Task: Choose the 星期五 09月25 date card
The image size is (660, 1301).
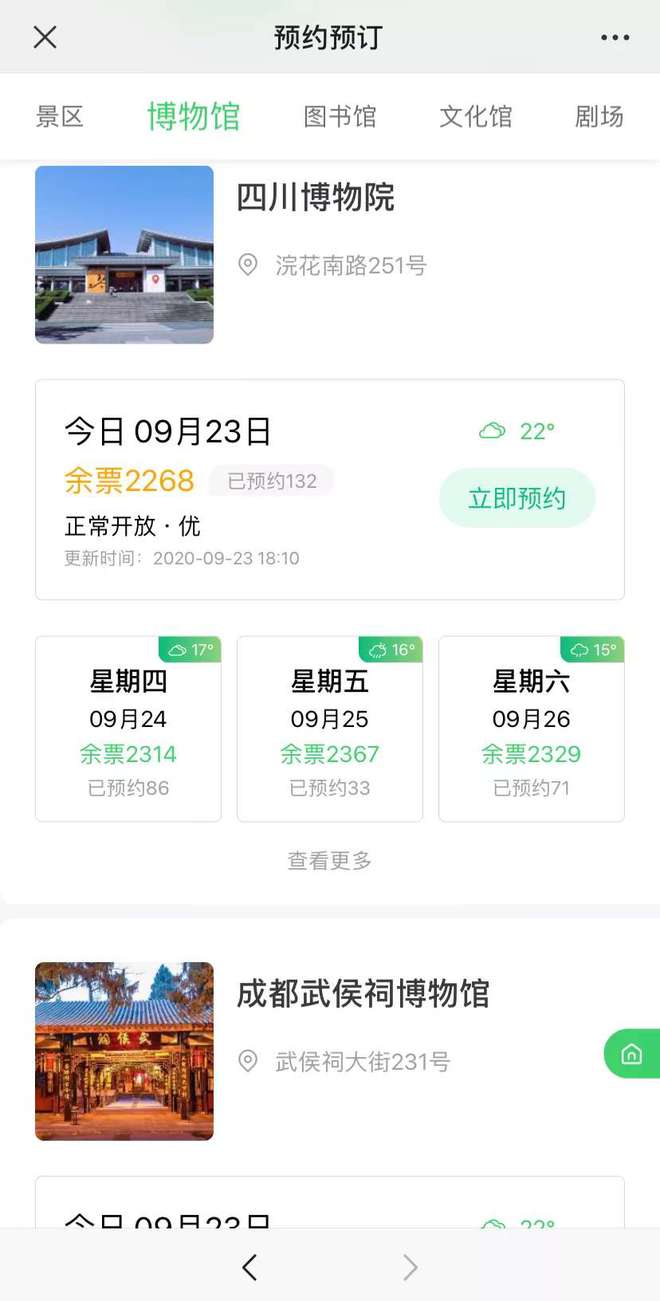Action: [330, 729]
